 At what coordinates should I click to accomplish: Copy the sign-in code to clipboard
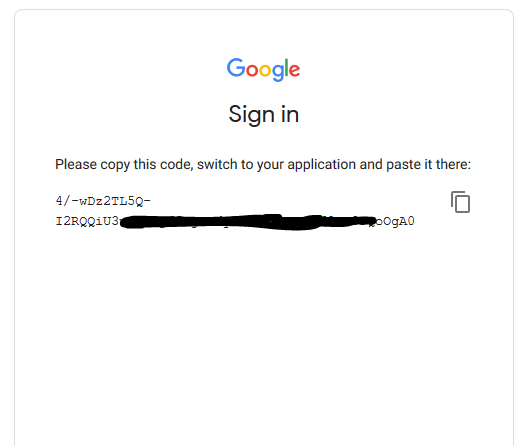(460, 202)
